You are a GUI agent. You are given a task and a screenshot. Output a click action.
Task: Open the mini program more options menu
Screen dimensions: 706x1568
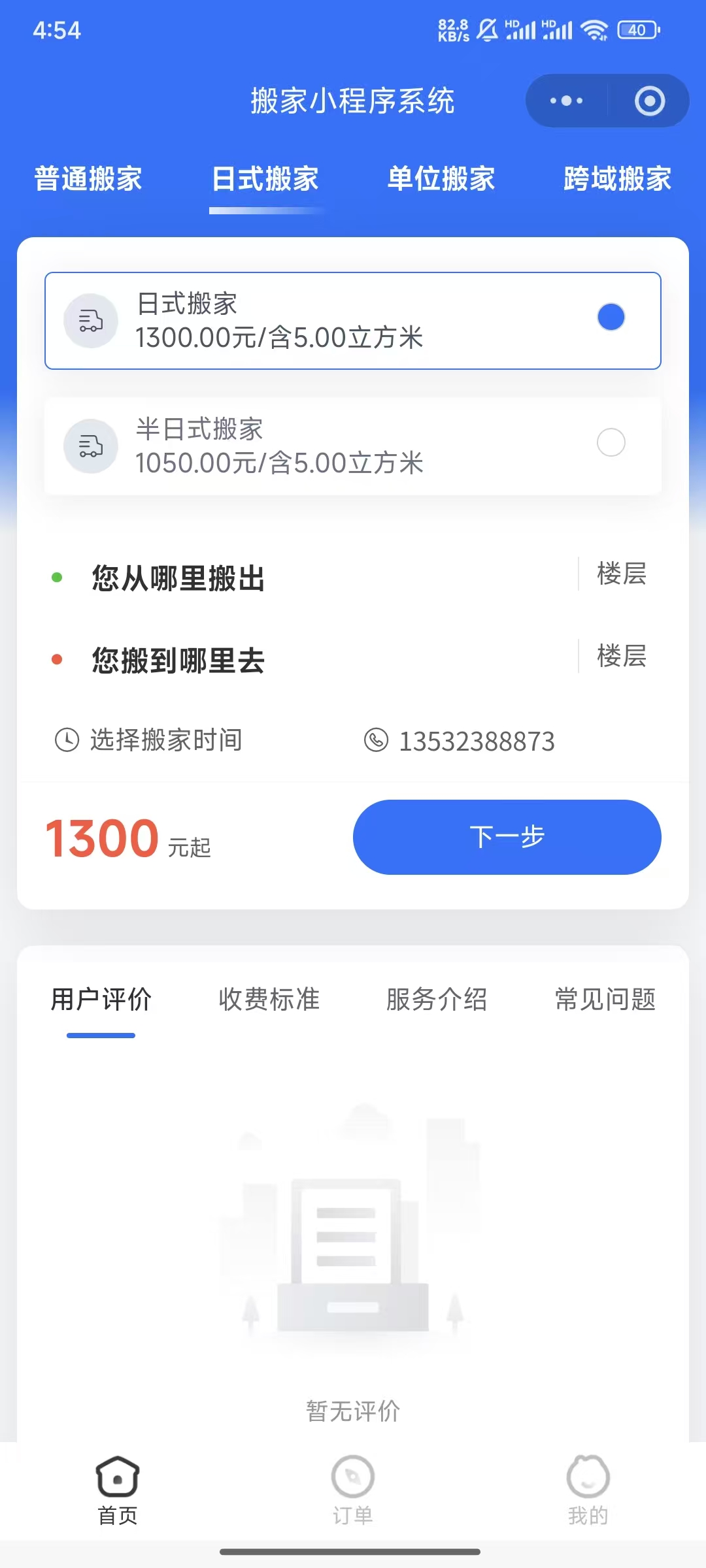566,101
